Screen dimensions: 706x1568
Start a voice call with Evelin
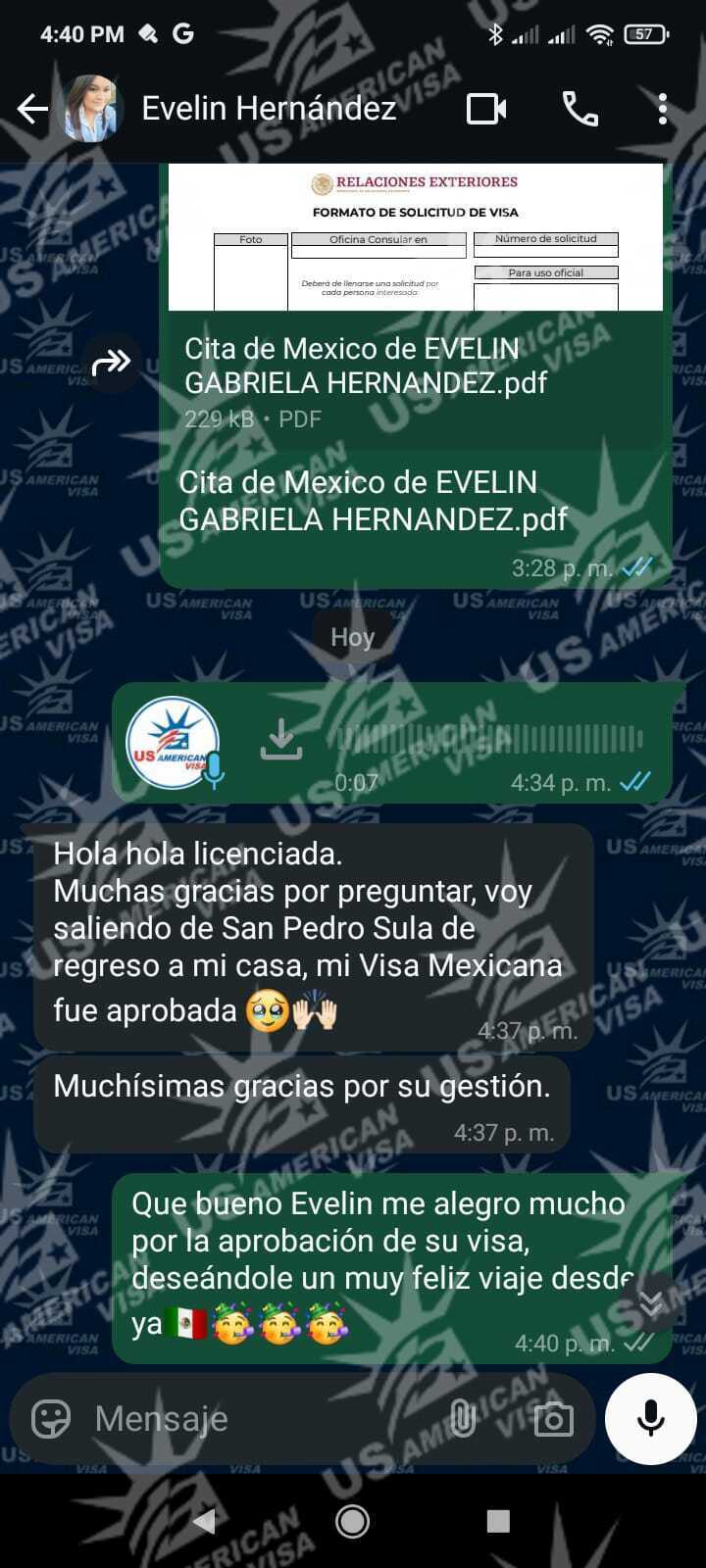(580, 109)
